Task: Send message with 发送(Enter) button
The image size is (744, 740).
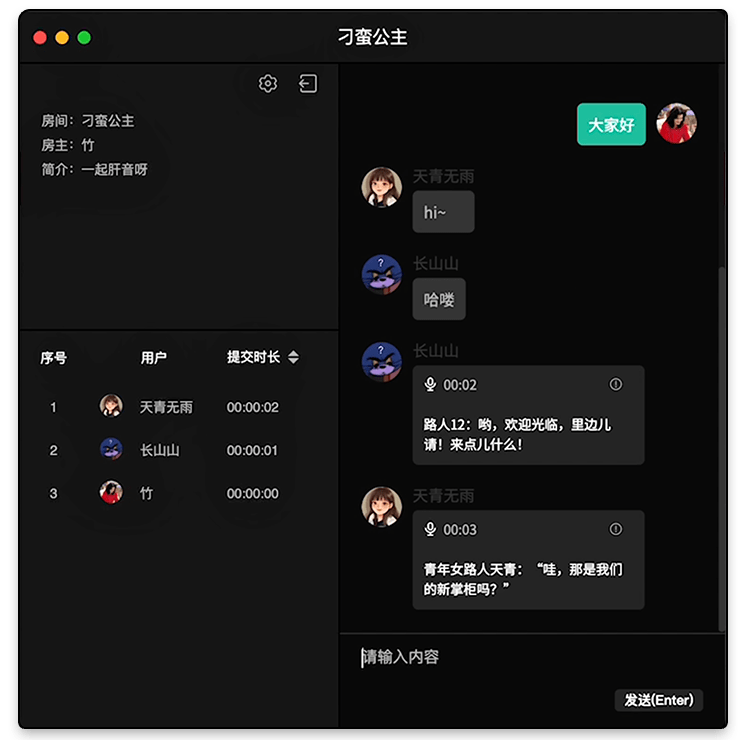Action: pos(658,700)
